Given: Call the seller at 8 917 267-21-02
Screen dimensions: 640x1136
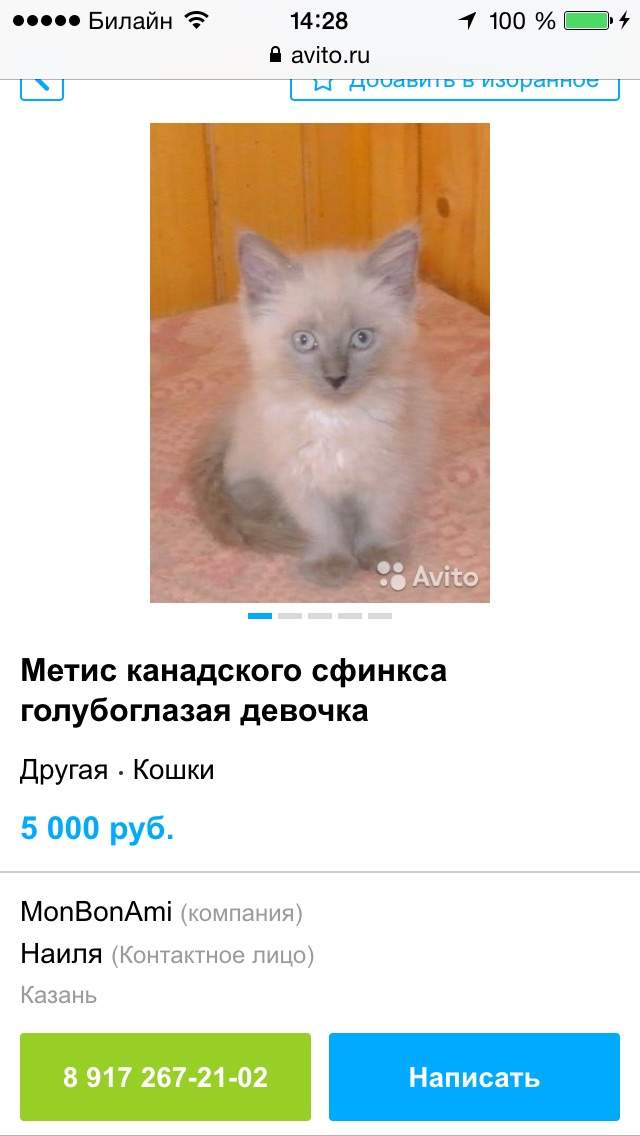Looking at the screenshot, I should 165,1077.
